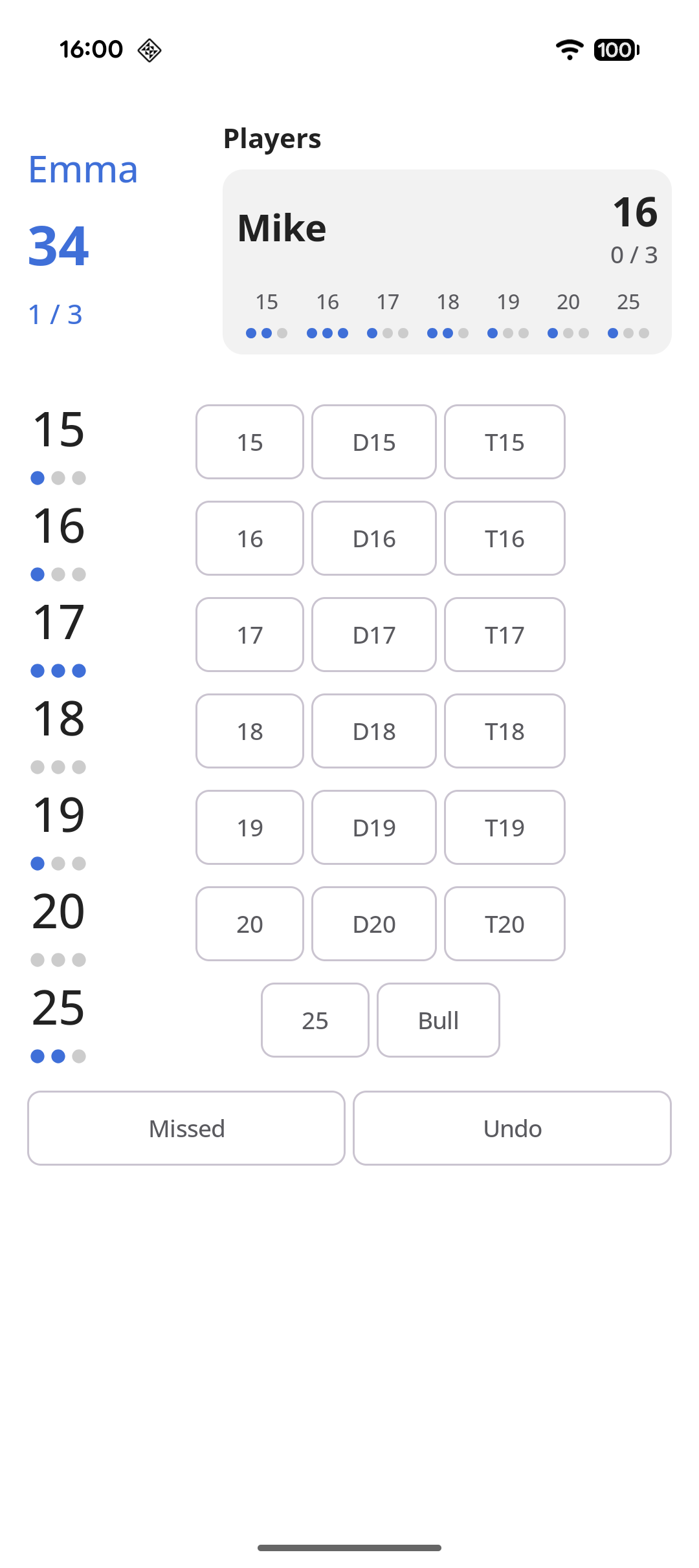699x1568 pixels.
Task: Score a D20 double
Action: click(x=374, y=924)
